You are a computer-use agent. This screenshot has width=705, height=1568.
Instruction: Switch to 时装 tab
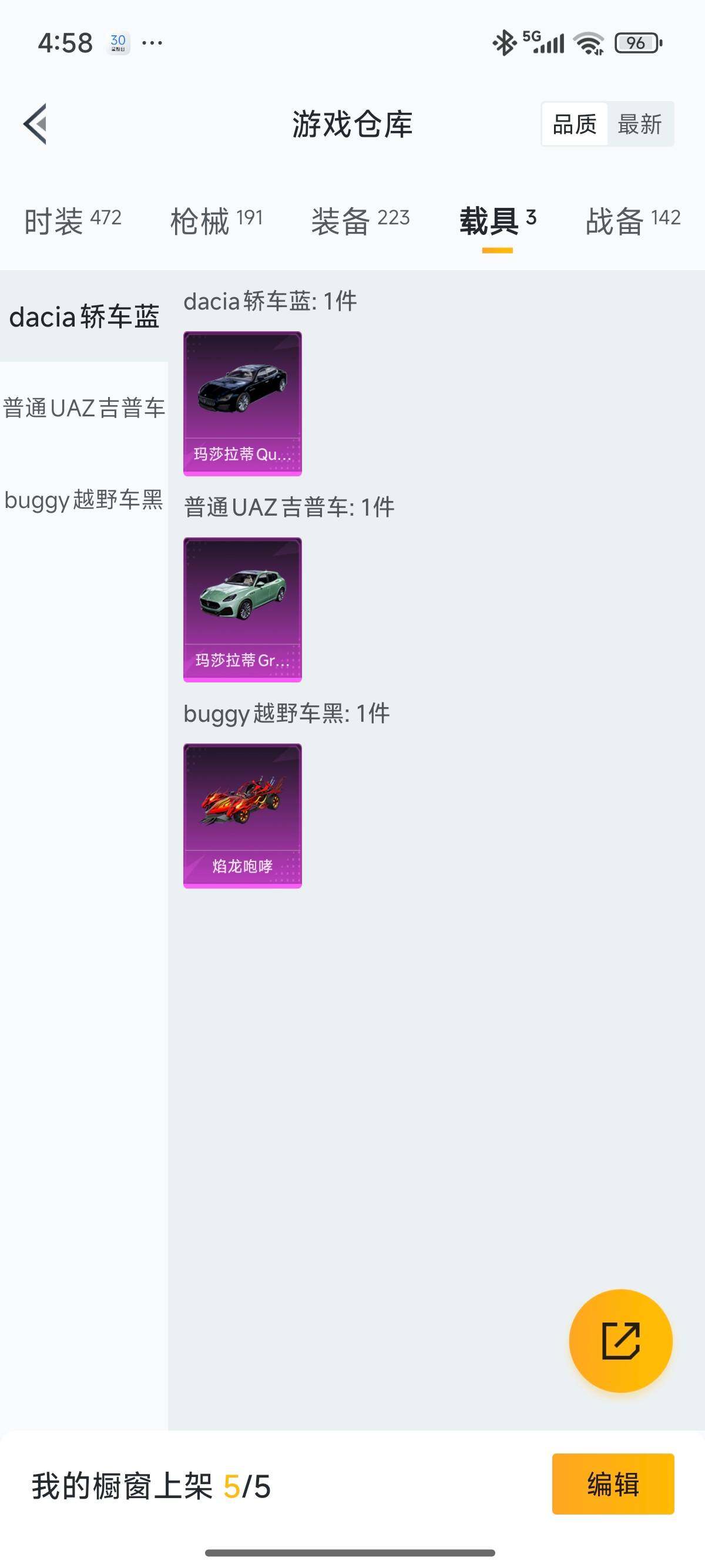point(72,220)
